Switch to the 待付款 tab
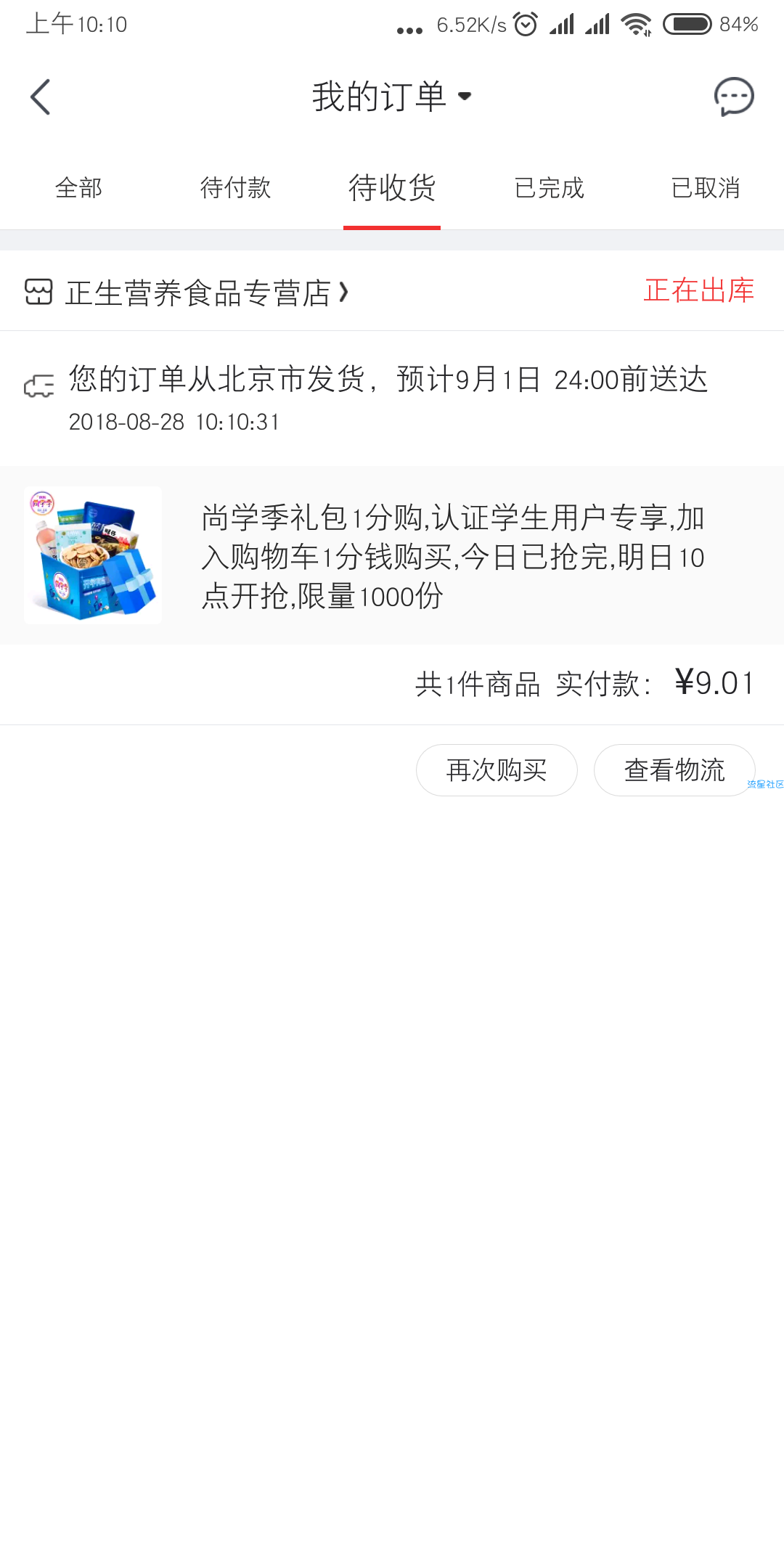Image resolution: width=784 pixels, height=1568 pixels. [235, 188]
